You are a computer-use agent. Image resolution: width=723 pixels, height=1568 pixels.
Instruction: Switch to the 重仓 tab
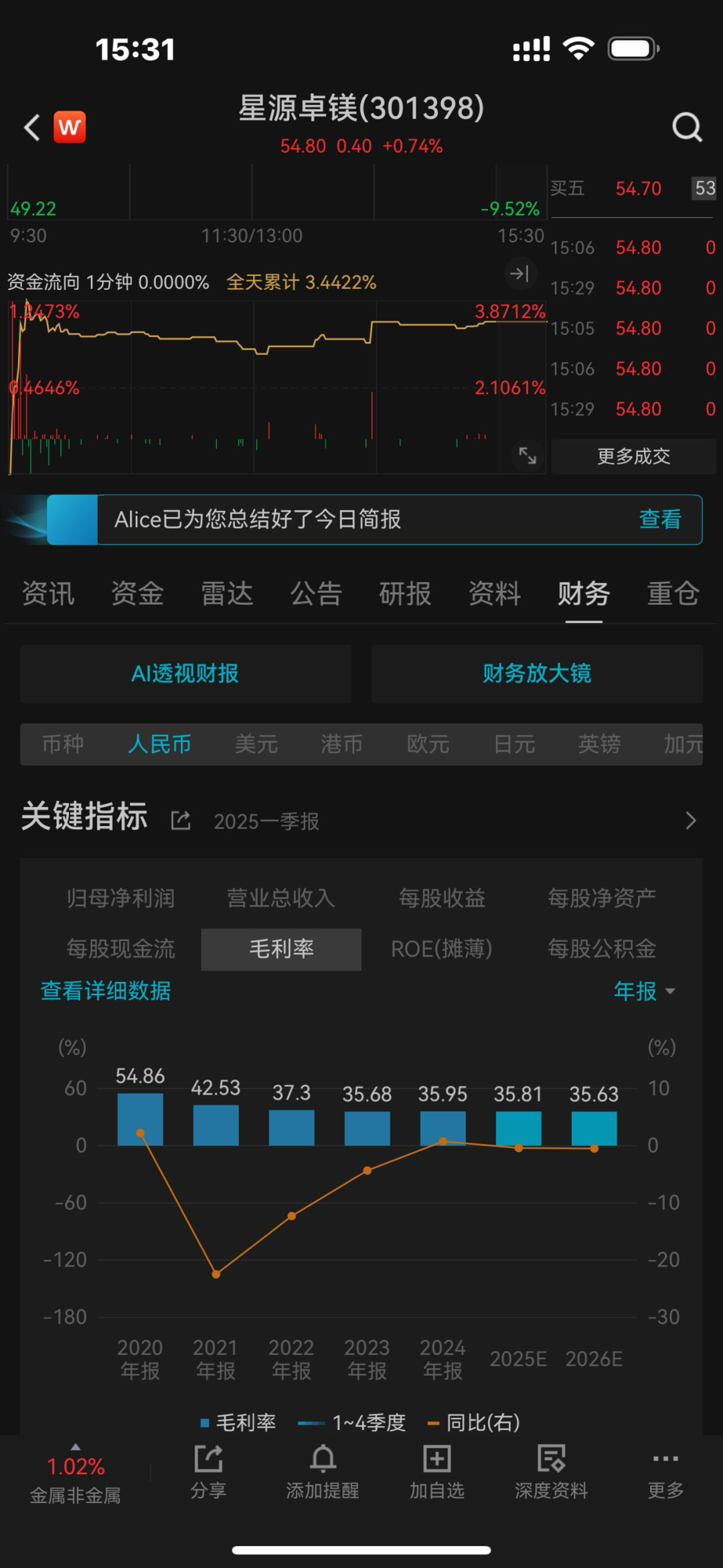pos(673,593)
